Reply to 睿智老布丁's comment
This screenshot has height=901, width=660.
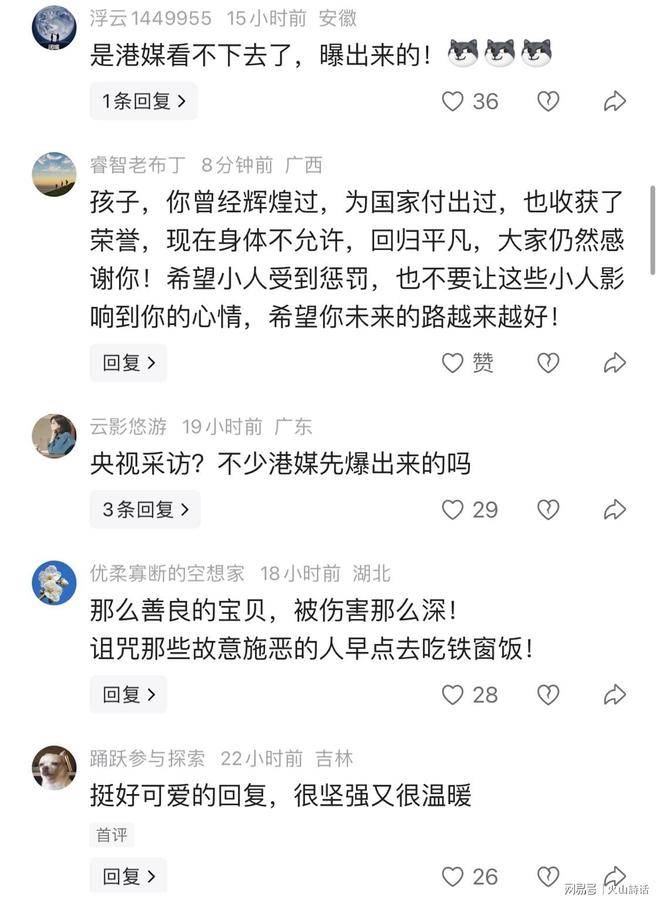coord(128,363)
